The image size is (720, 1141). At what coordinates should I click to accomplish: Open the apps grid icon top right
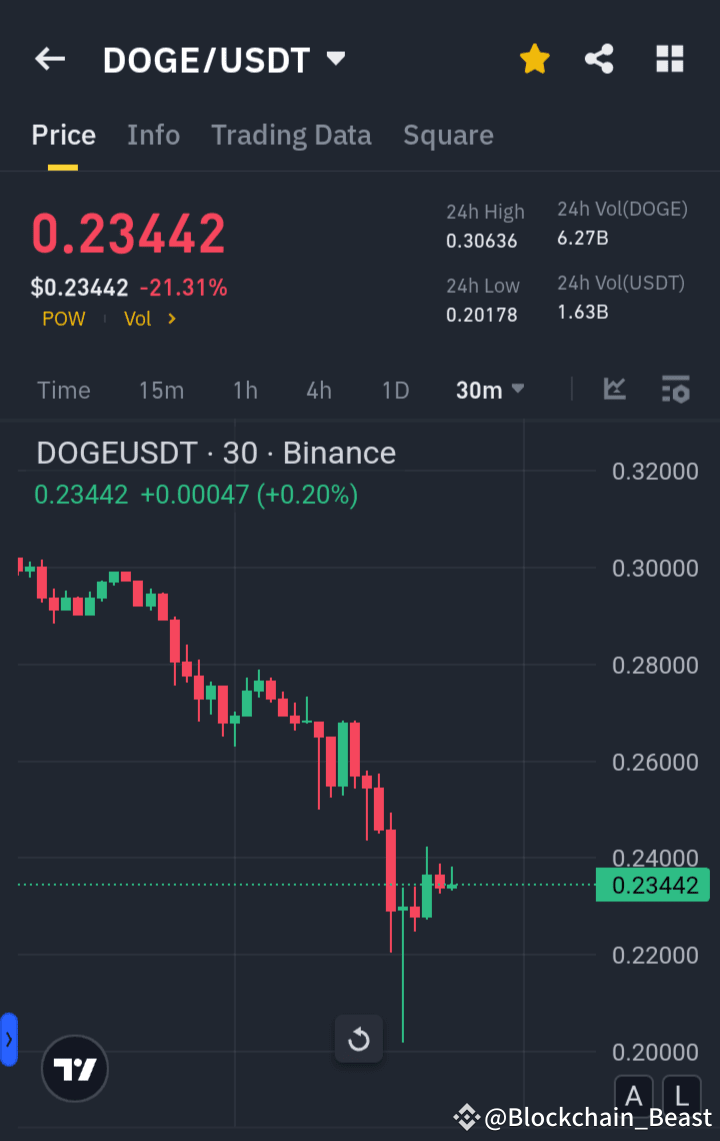pos(669,59)
